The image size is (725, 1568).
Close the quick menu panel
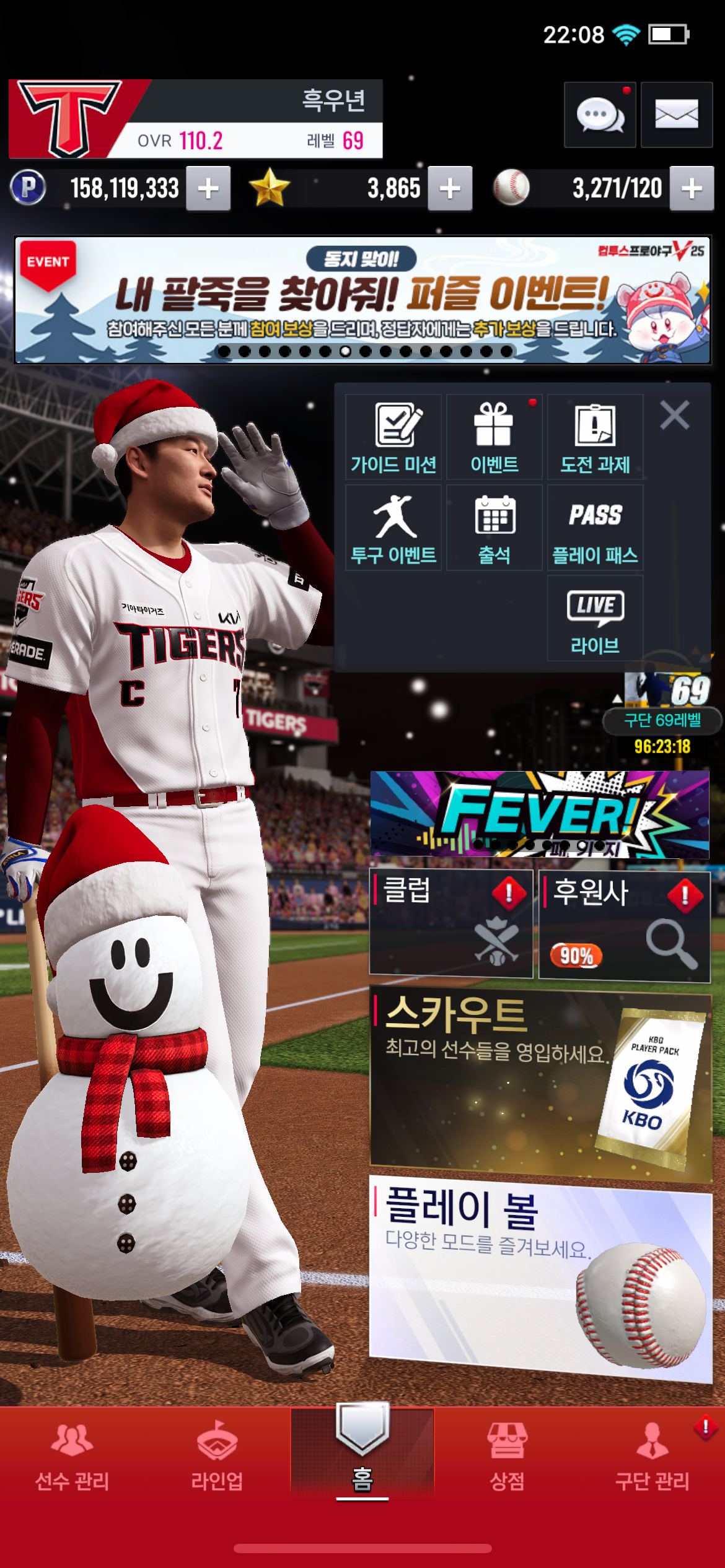pyautogui.click(x=674, y=415)
